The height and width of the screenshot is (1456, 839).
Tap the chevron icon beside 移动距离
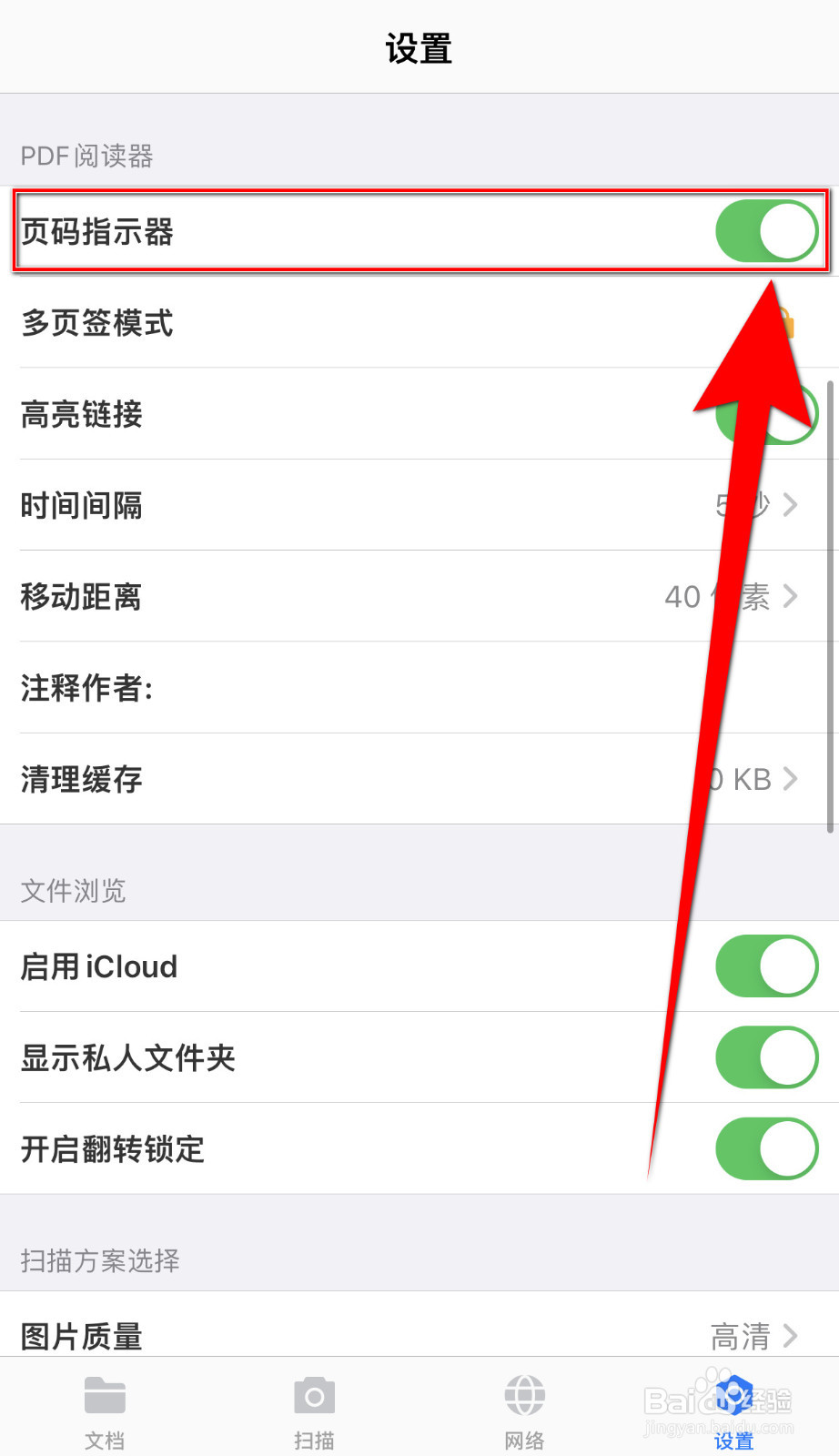(x=791, y=597)
